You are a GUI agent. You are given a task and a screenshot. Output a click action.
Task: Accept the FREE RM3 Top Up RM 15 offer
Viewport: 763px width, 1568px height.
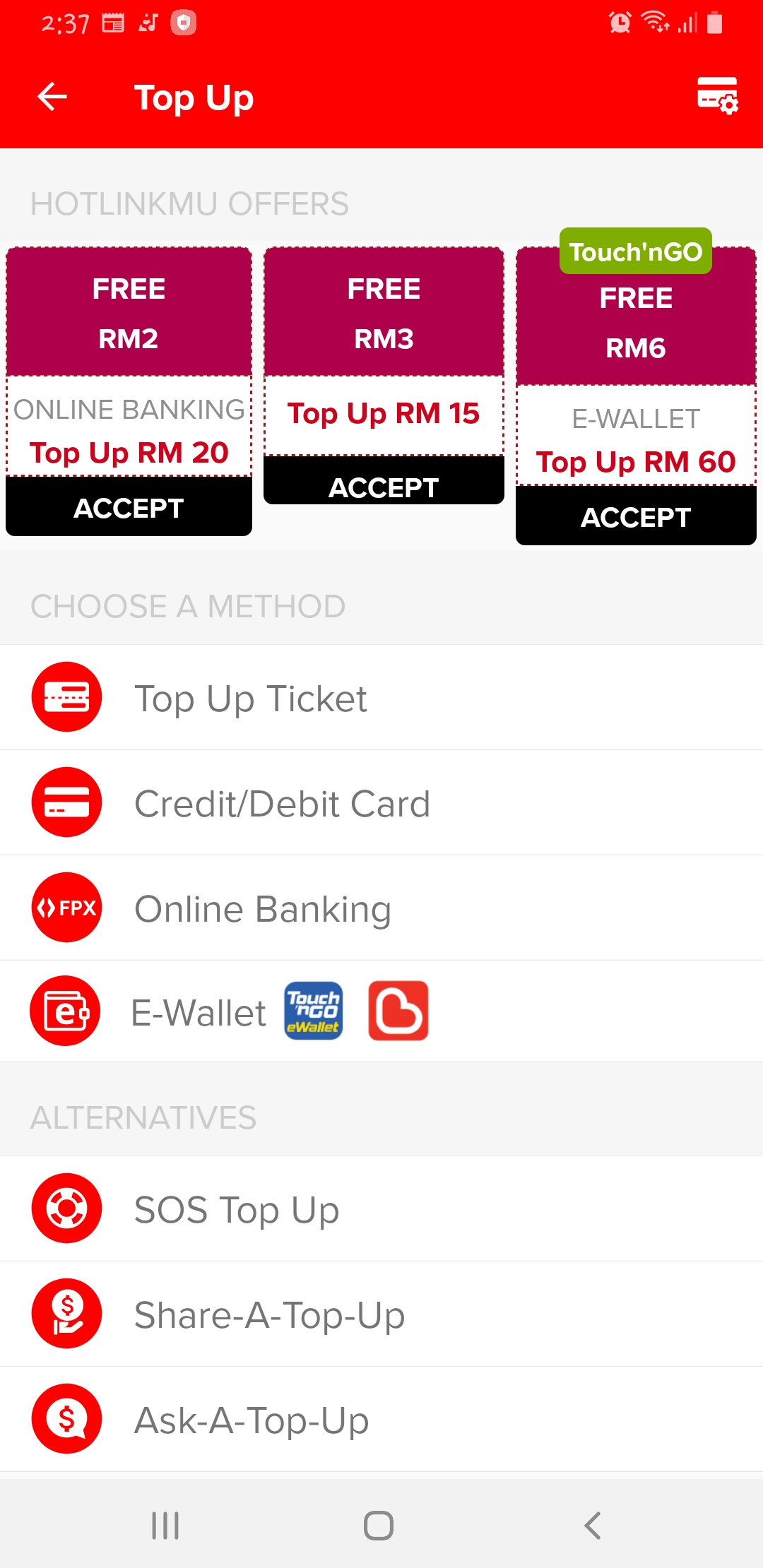[x=384, y=487]
